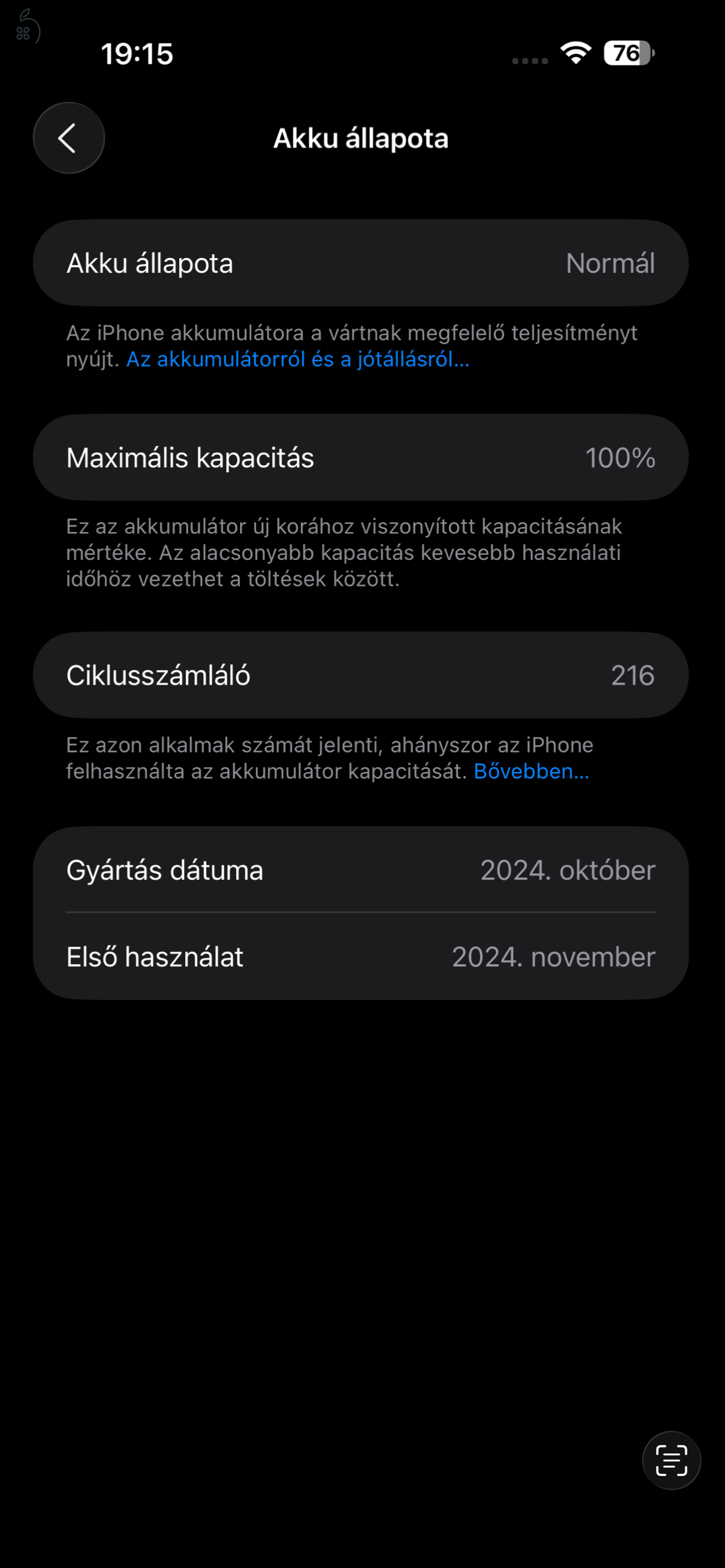Image resolution: width=725 pixels, height=1568 pixels.
Task: Tap the Első használat row
Action: 361,957
